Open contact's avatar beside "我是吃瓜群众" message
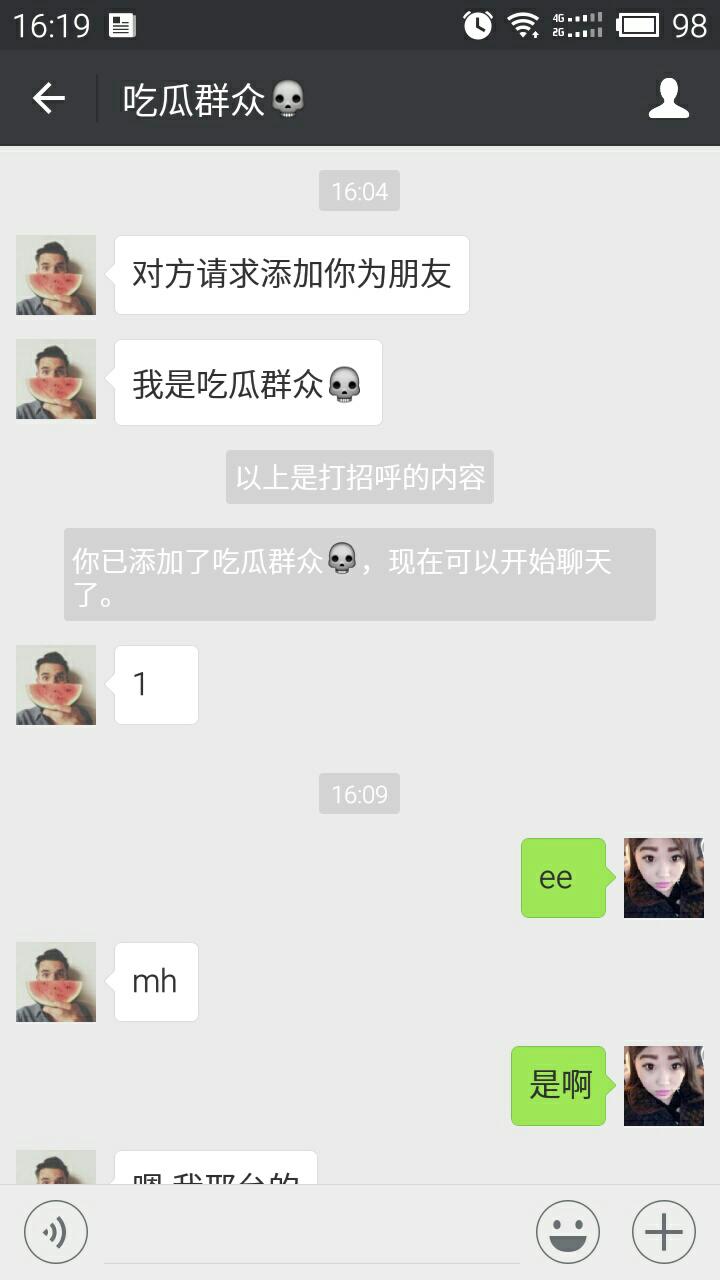 coord(56,379)
